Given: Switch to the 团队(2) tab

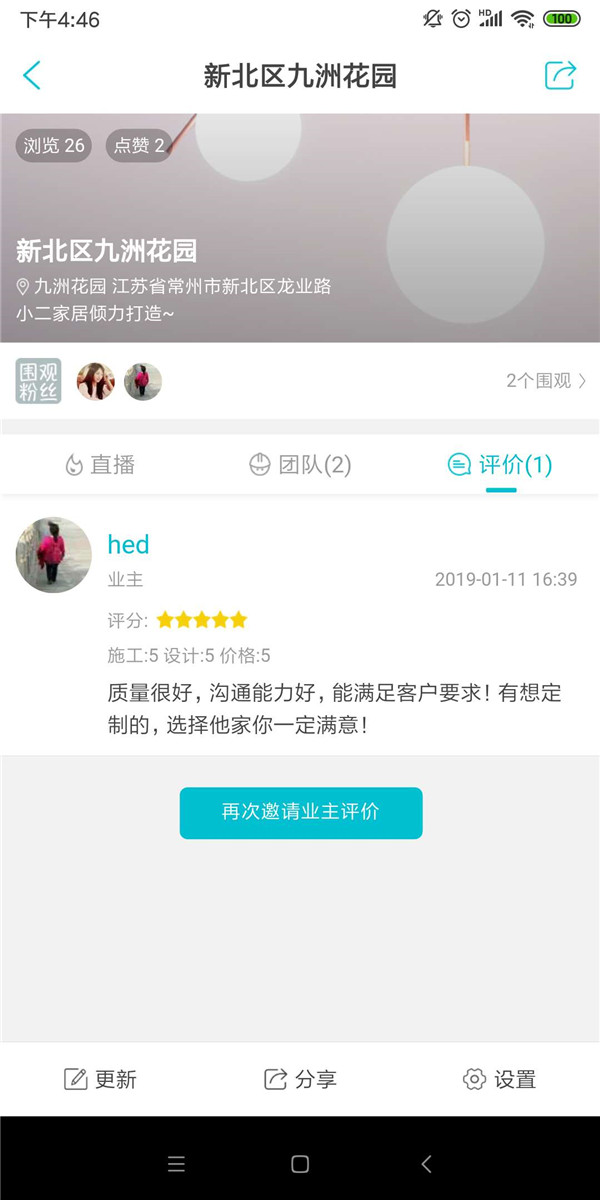Looking at the screenshot, I should point(300,465).
